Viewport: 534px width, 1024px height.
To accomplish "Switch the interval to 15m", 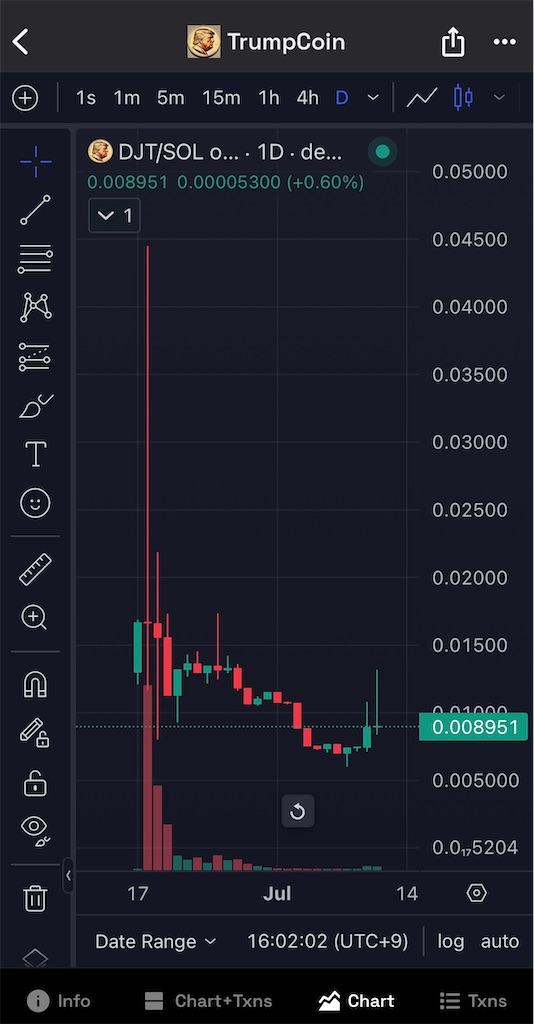I will coord(221,98).
